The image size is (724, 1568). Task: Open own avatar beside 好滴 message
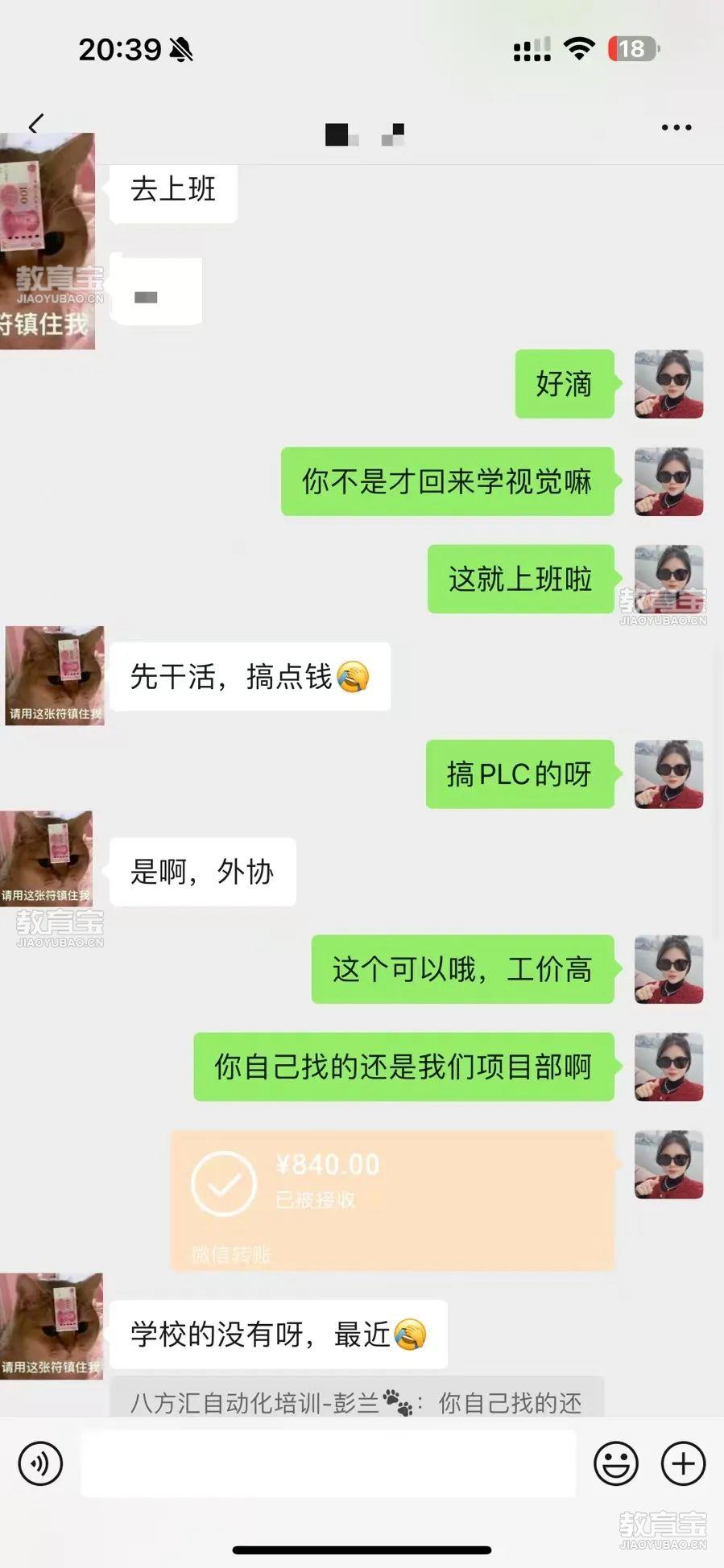click(668, 384)
